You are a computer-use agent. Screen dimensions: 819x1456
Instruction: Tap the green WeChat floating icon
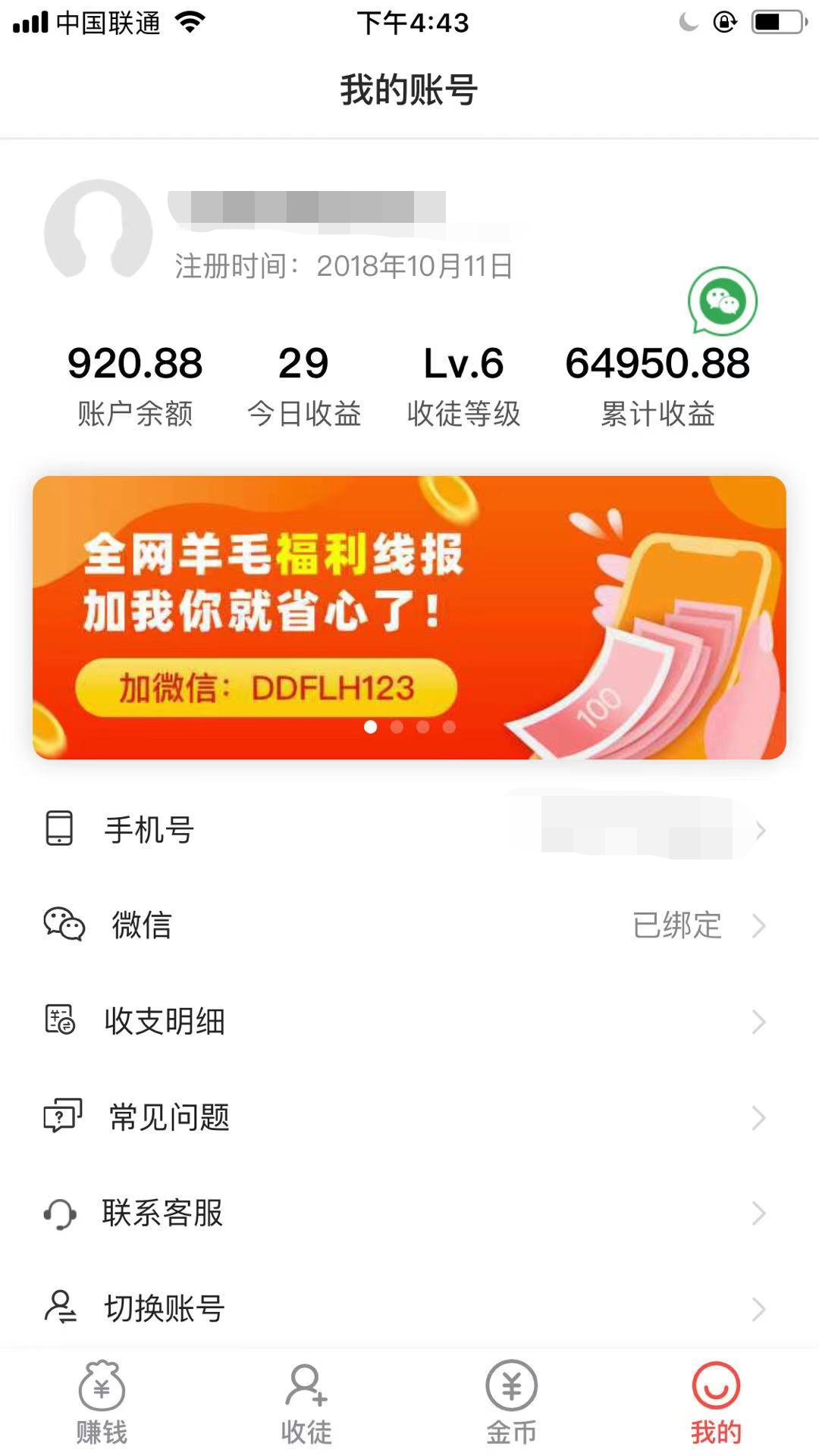tap(722, 301)
